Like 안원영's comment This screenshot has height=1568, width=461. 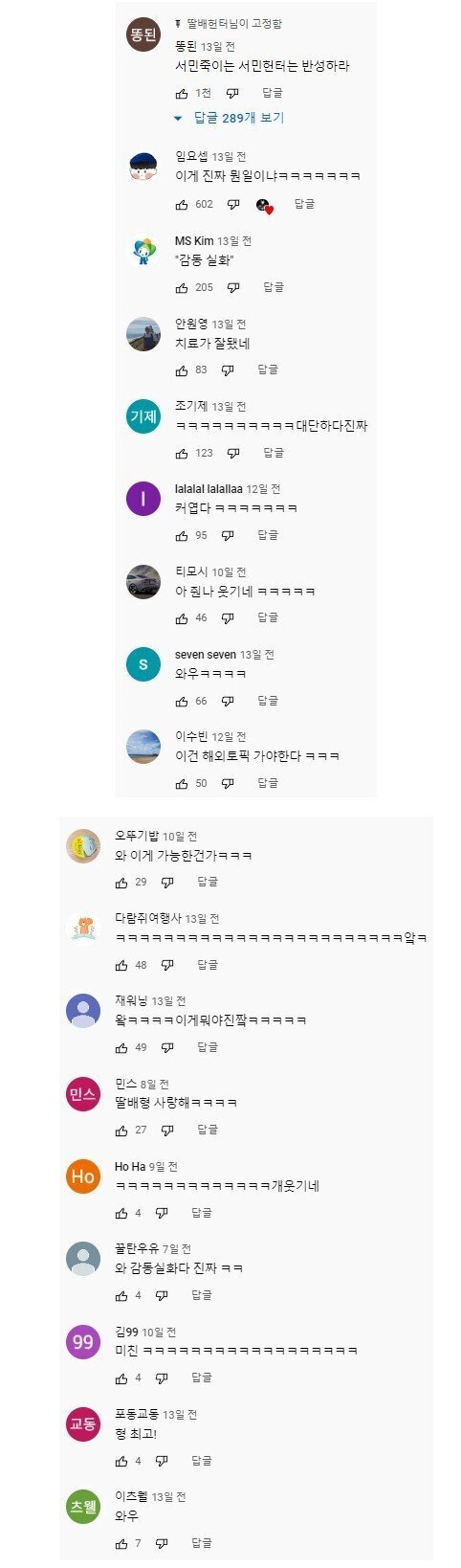[182, 370]
